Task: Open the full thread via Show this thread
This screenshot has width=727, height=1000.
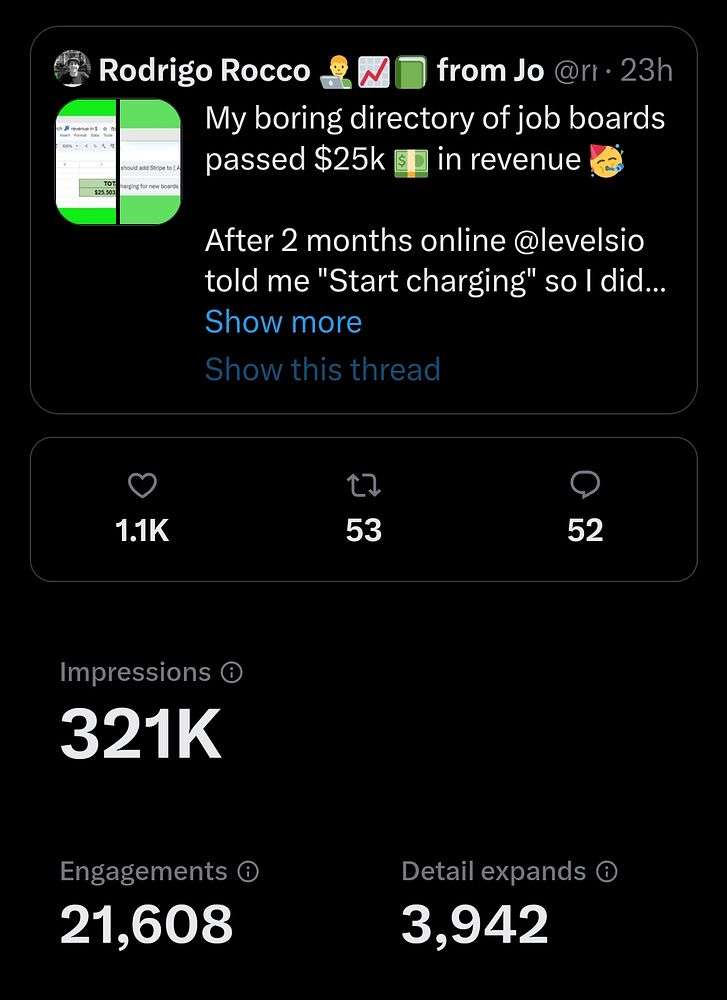Action: (x=322, y=369)
